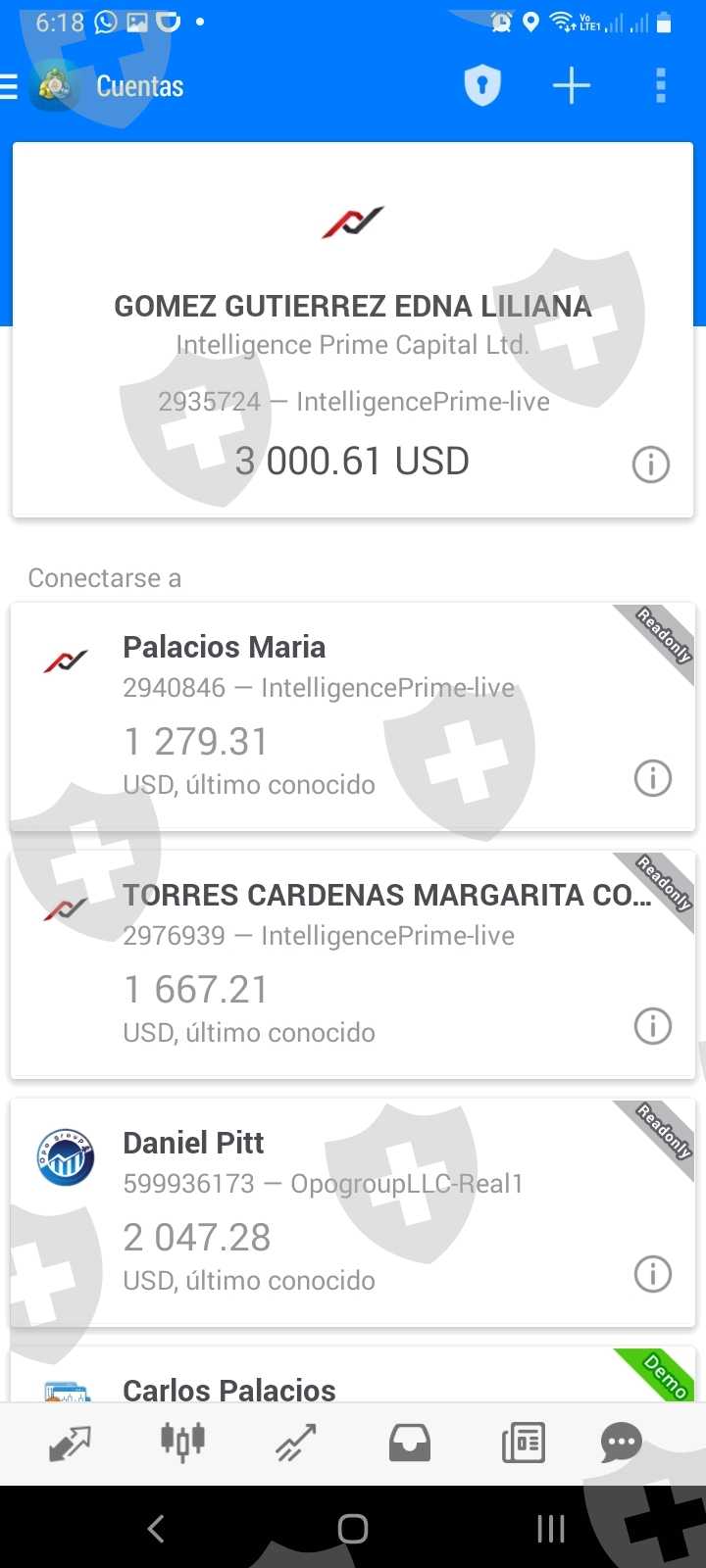The height and width of the screenshot is (1568, 706).
Task: Open the navigation drawer menu
Action: [10, 86]
